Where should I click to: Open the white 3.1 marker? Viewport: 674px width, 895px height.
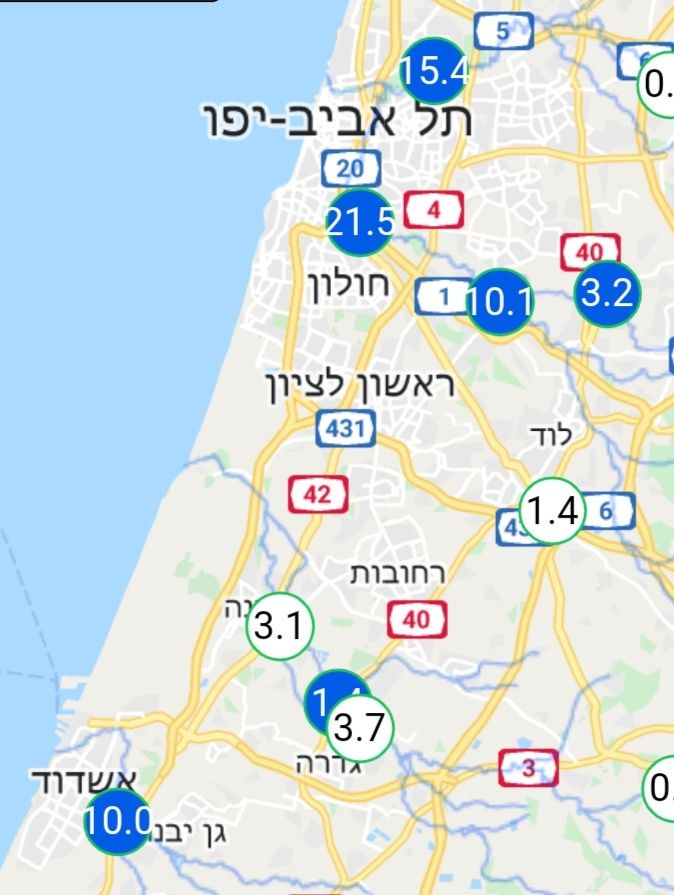tap(279, 626)
